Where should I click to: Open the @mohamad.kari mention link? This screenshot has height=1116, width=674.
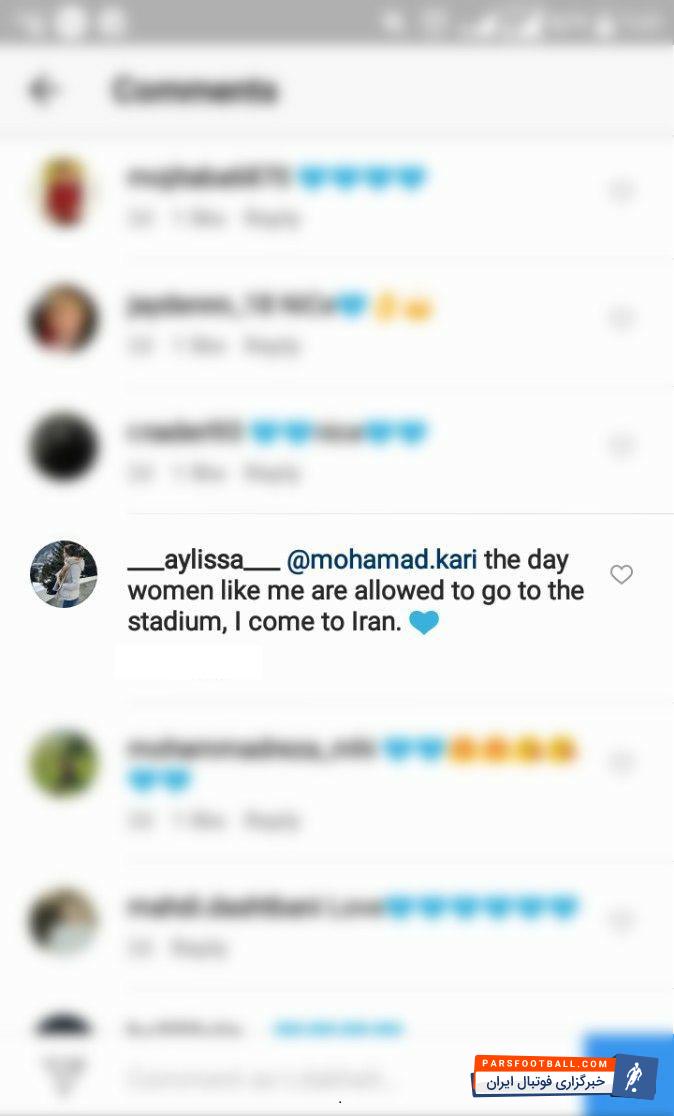pos(381,560)
